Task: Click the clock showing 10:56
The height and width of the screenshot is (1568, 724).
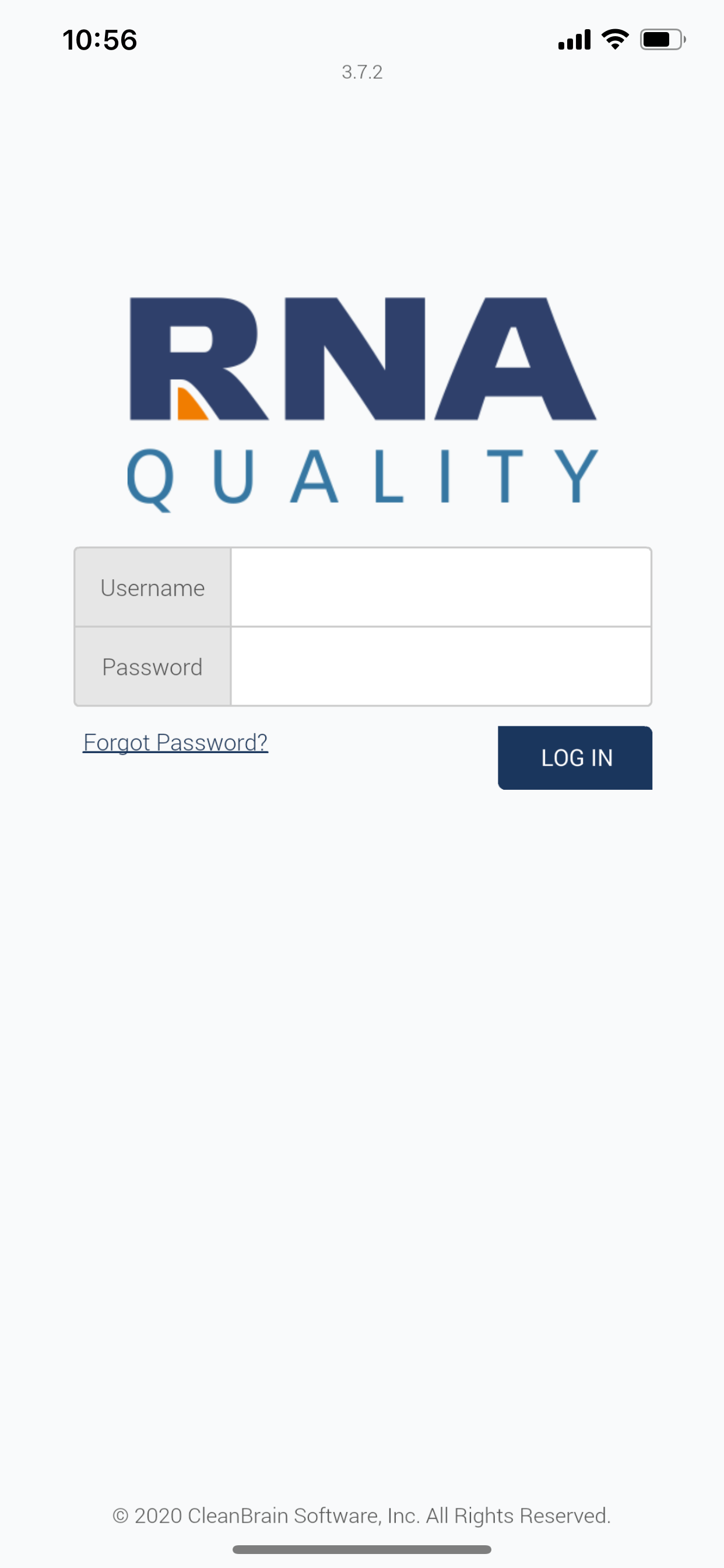Action: click(99, 39)
